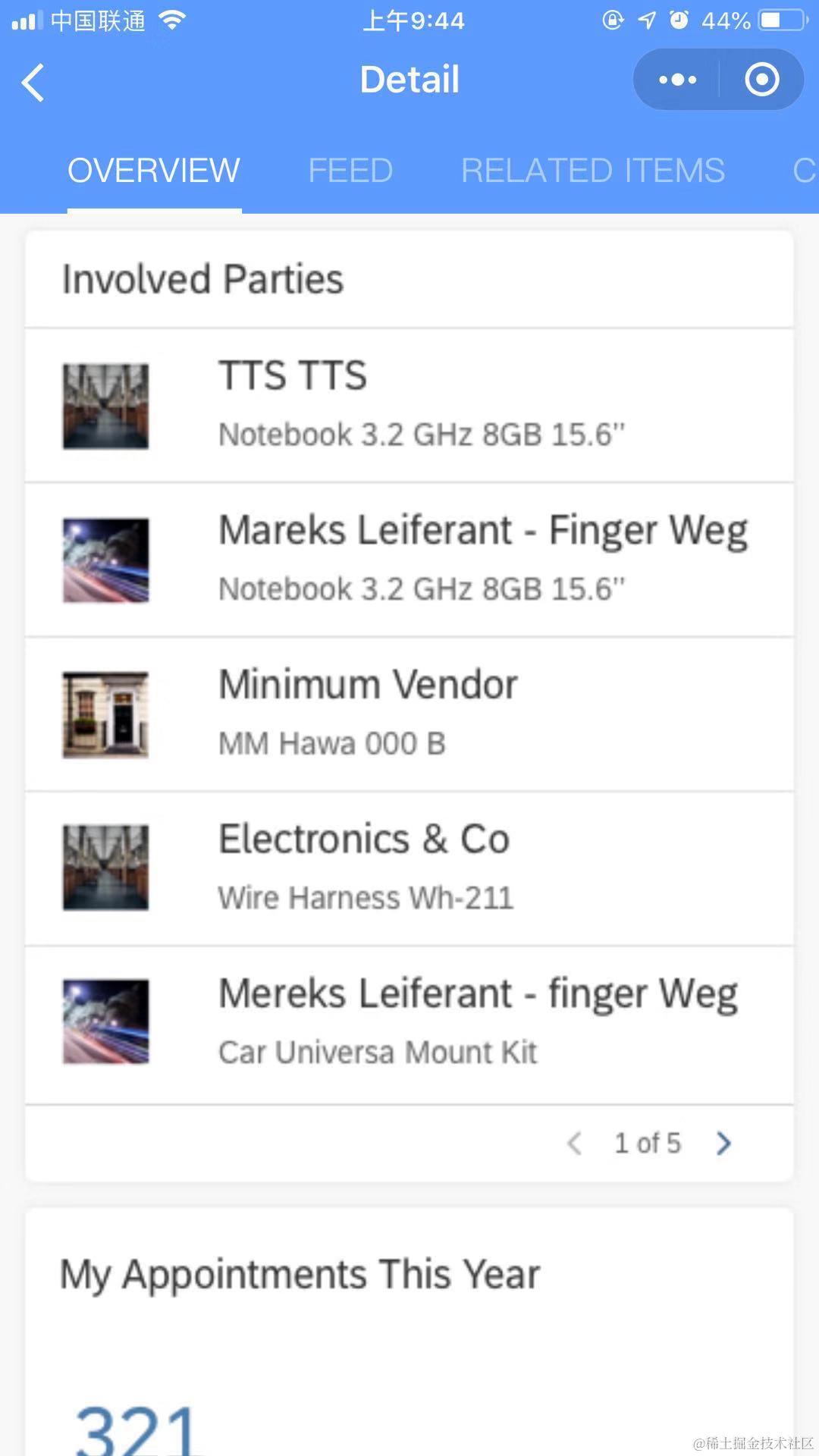Switch to the Feed tab

click(350, 171)
